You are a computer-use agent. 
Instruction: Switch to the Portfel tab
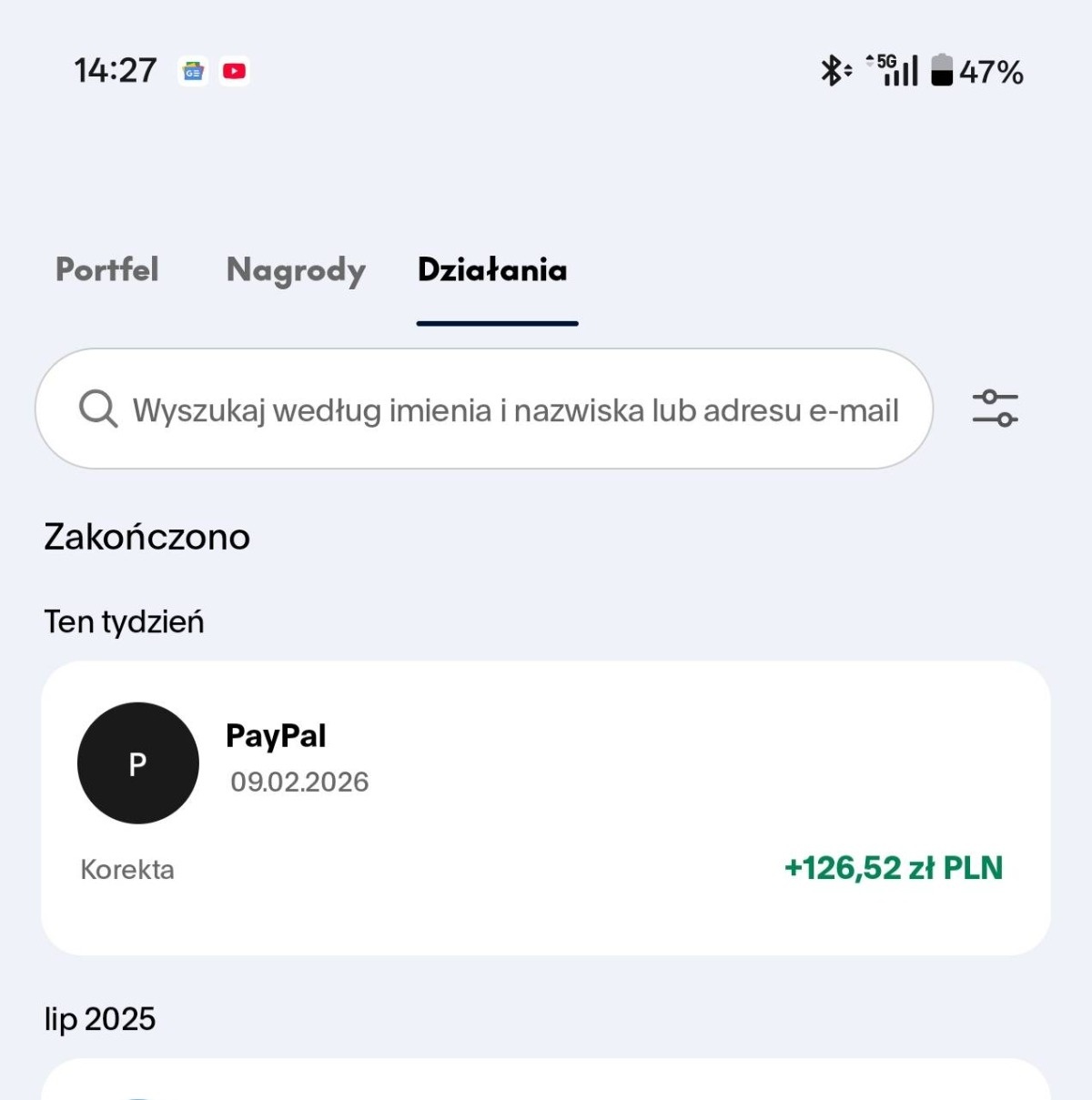click(107, 270)
